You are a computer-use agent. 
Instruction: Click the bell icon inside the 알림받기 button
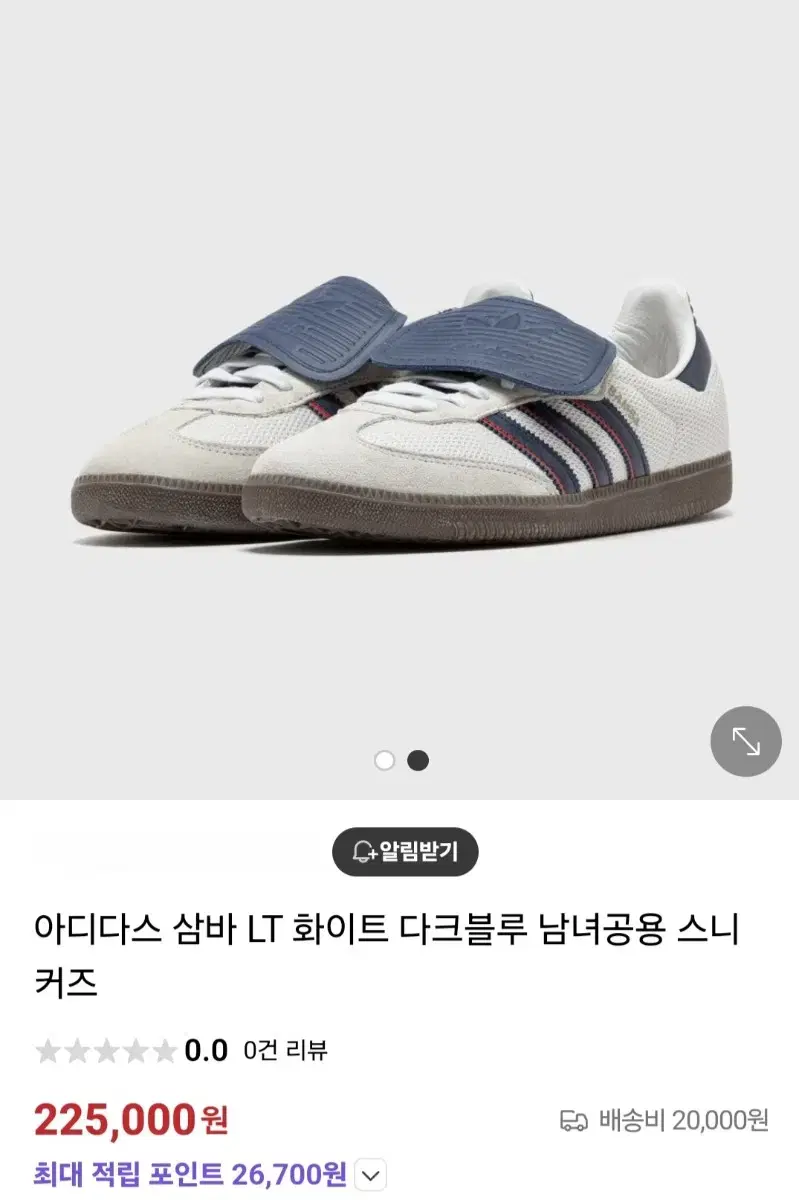pyautogui.click(x=362, y=853)
